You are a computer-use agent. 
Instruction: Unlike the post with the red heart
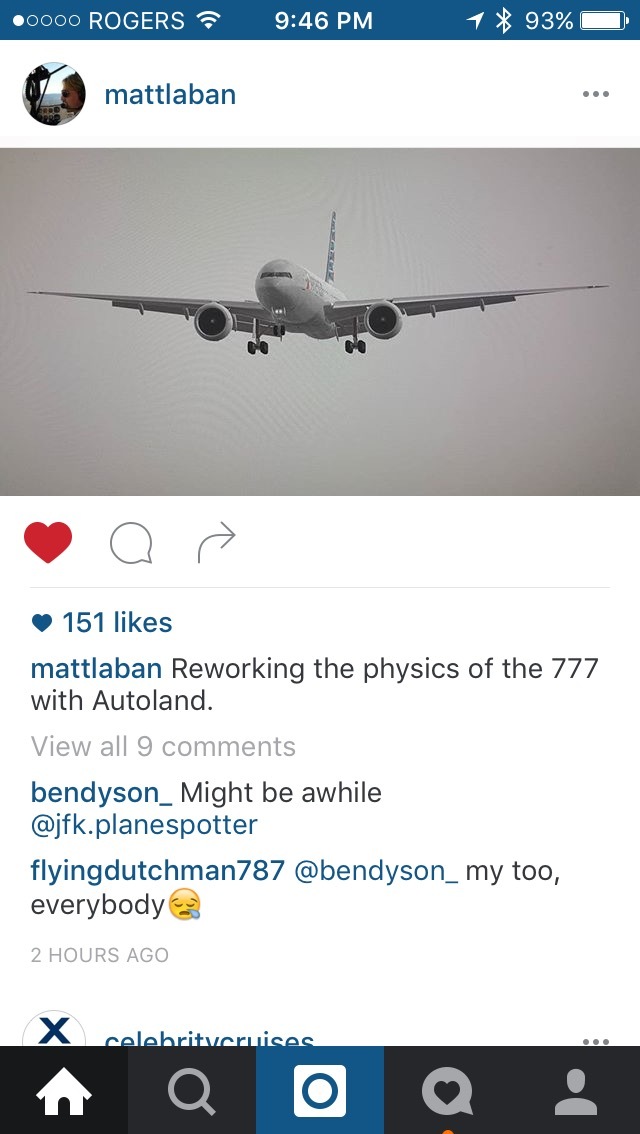point(48,543)
